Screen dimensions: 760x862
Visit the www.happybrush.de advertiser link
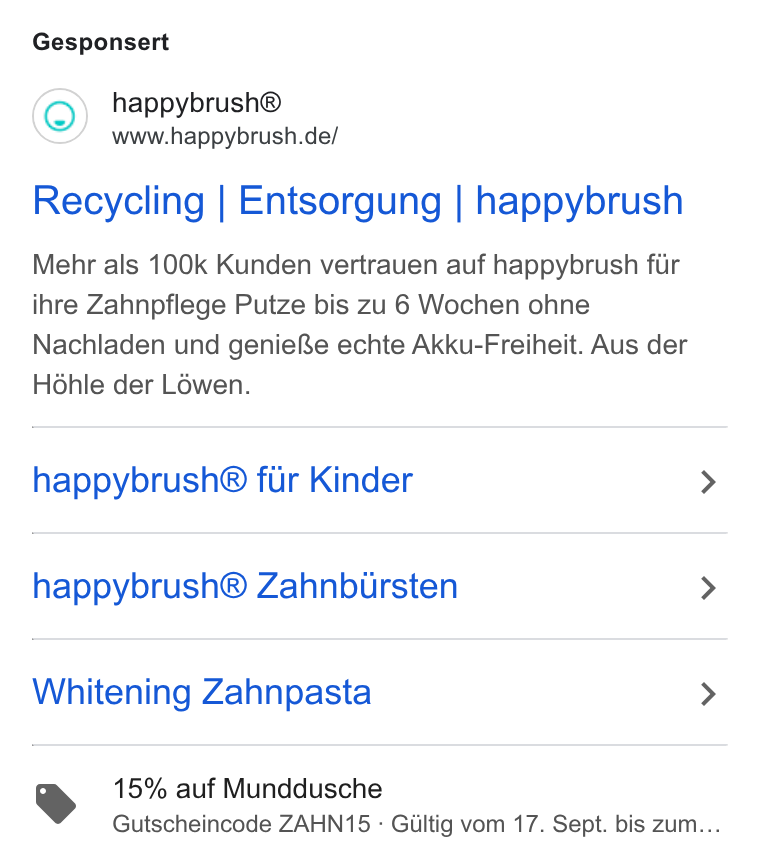click(225, 136)
